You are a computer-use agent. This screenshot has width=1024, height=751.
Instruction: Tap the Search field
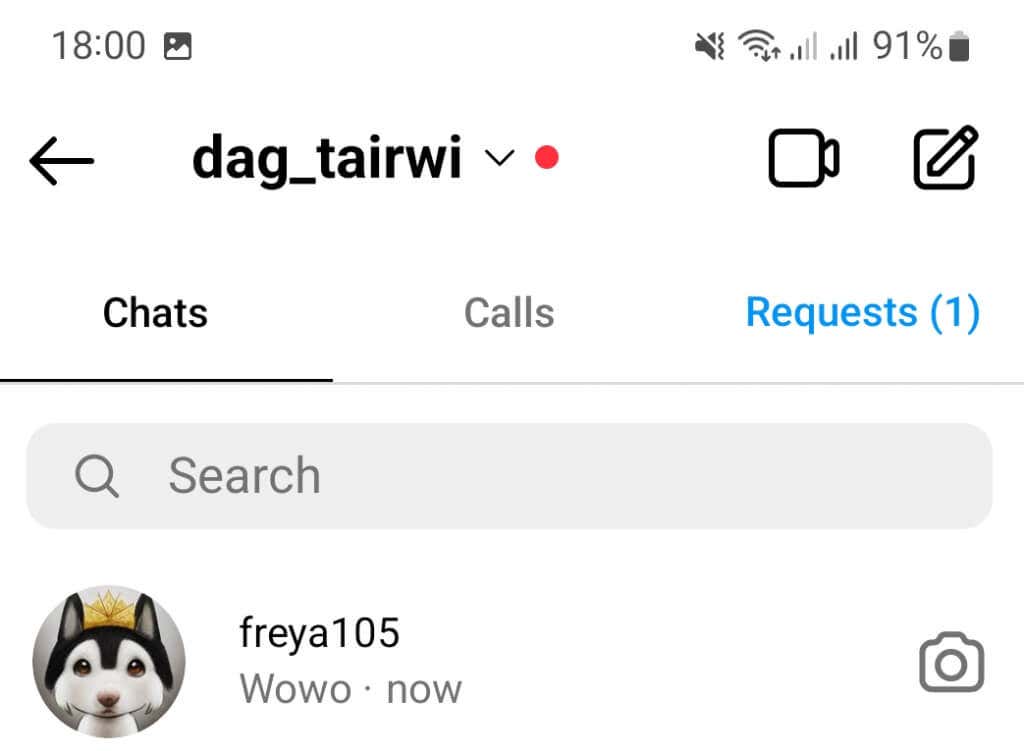(509, 476)
